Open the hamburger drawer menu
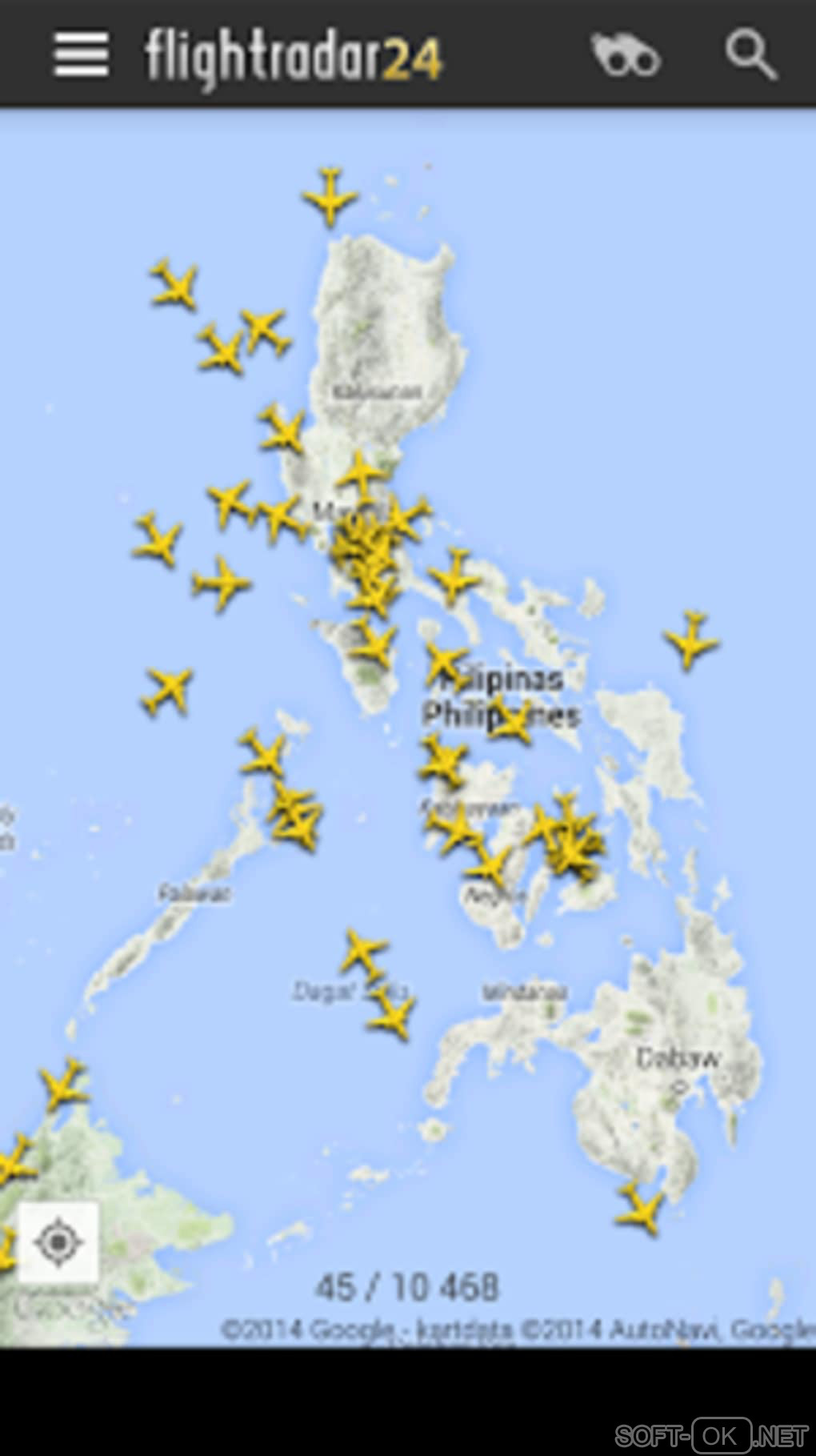816x1456 pixels. pyautogui.click(x=81, y=55)
